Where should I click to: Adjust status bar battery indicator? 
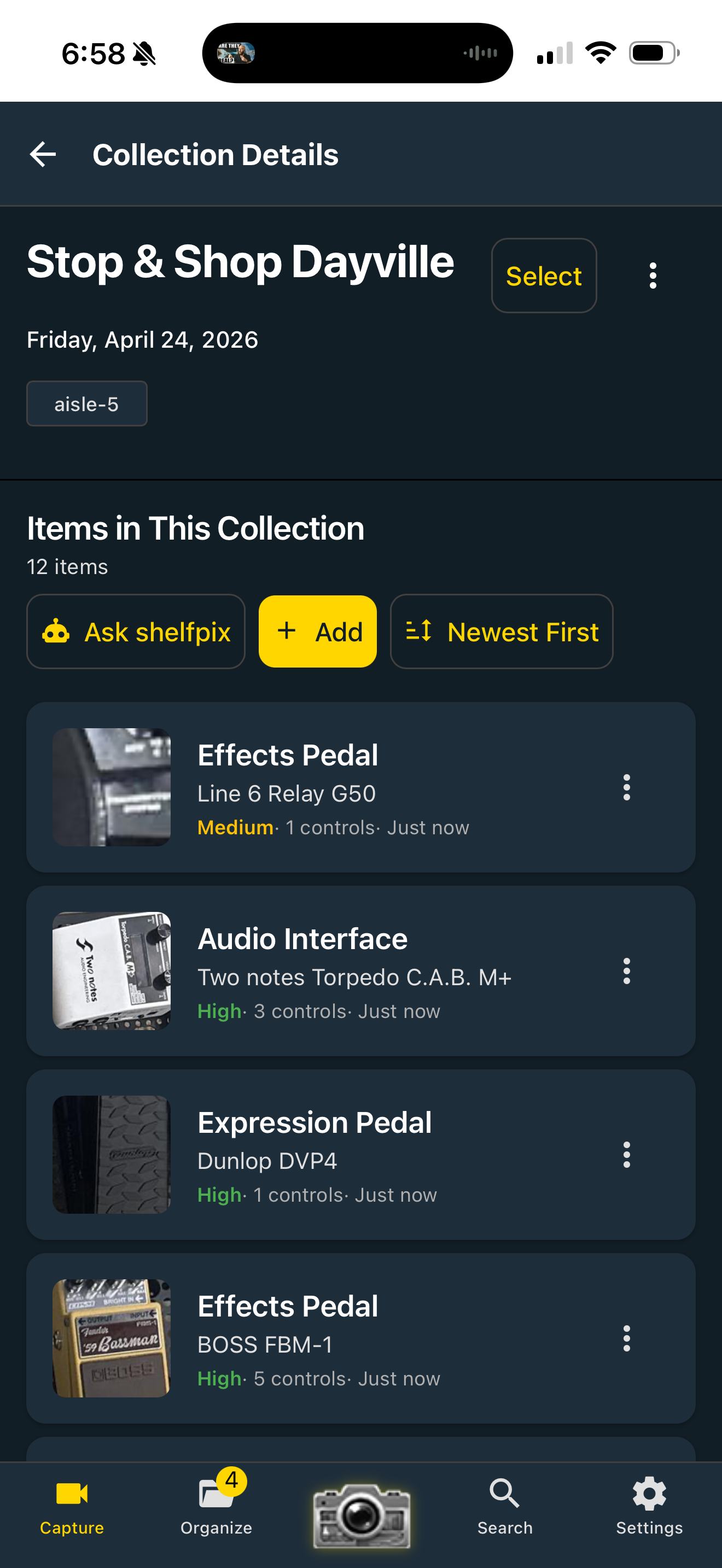[654, 52]
